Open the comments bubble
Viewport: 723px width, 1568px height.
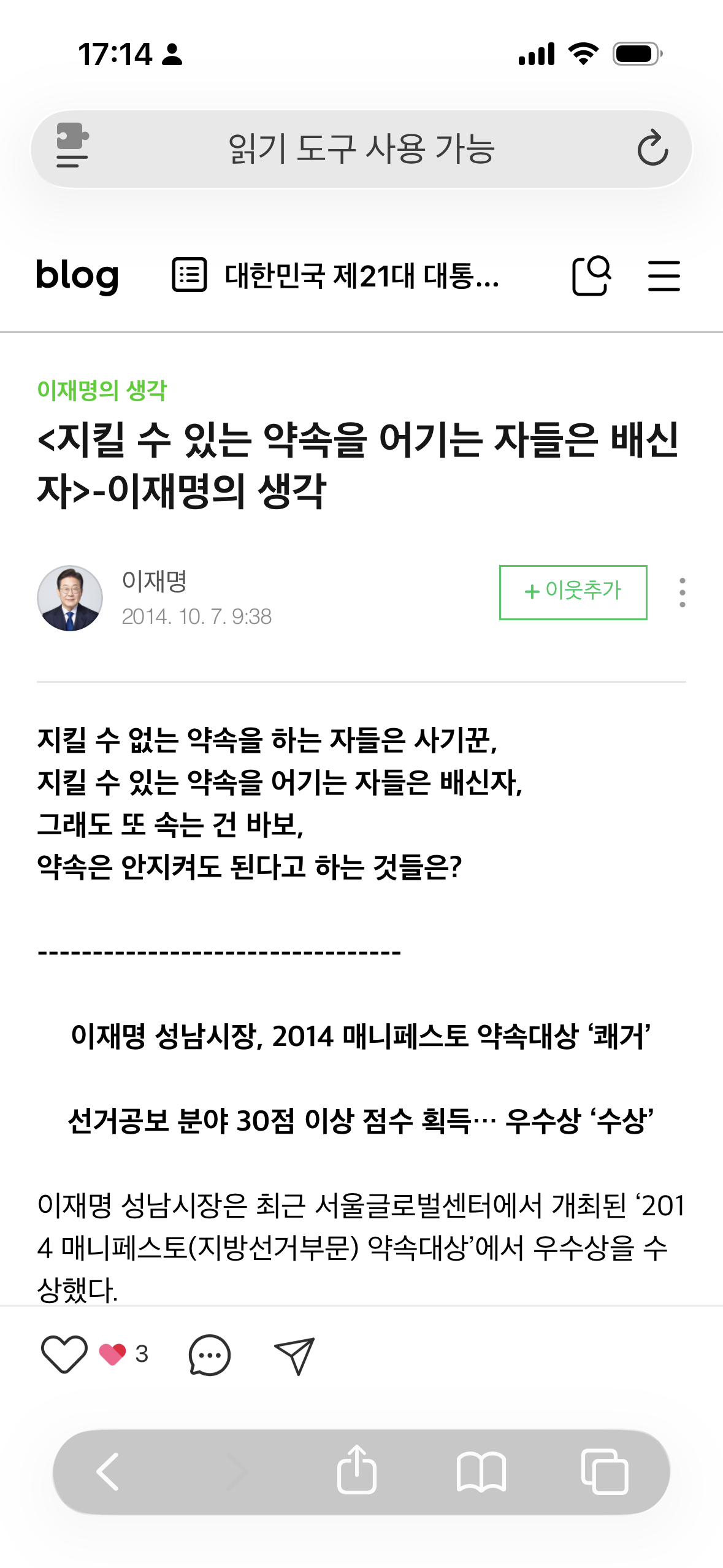pos(209,1355)
